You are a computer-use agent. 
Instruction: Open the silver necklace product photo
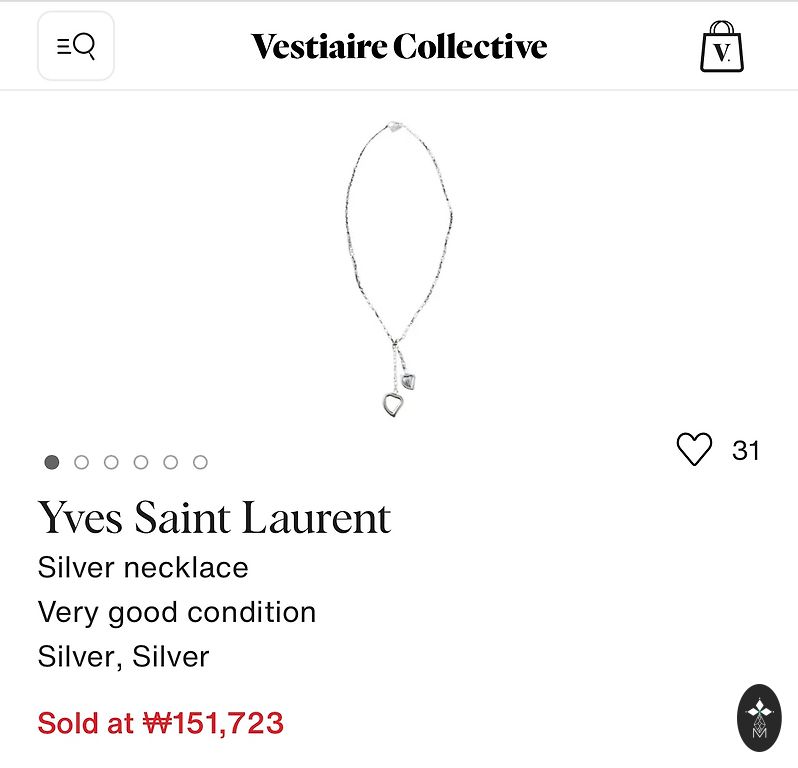tap(398, 268)
